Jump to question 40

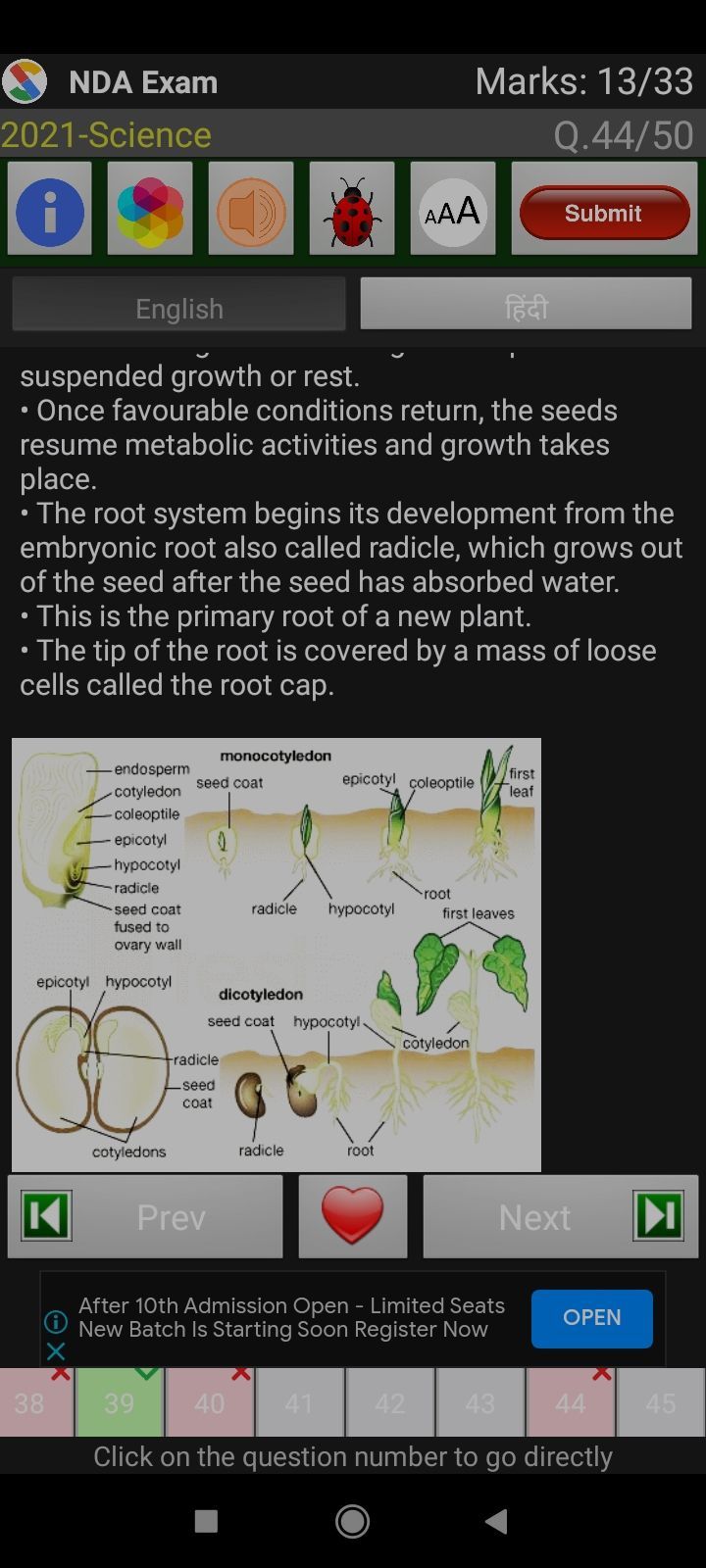coord(209,1402)
